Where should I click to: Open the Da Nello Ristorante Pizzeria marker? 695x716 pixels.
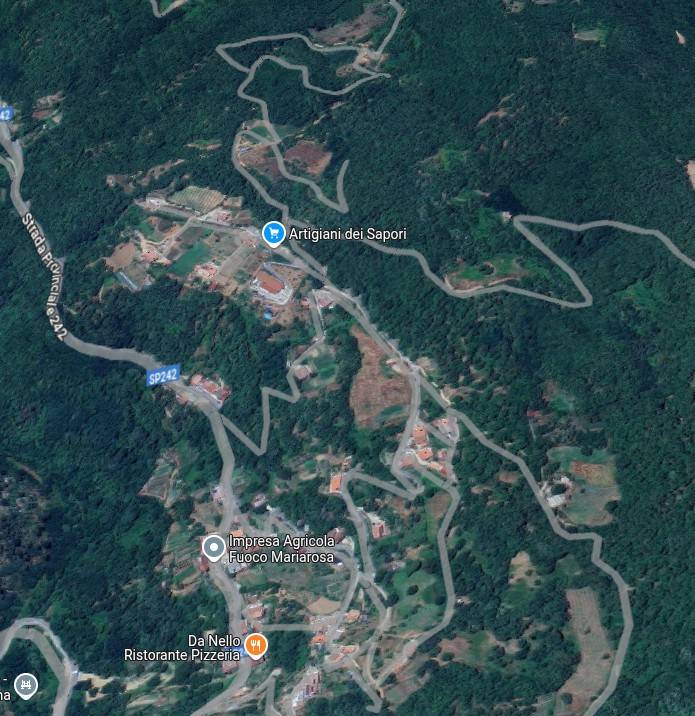coord(257,644)
